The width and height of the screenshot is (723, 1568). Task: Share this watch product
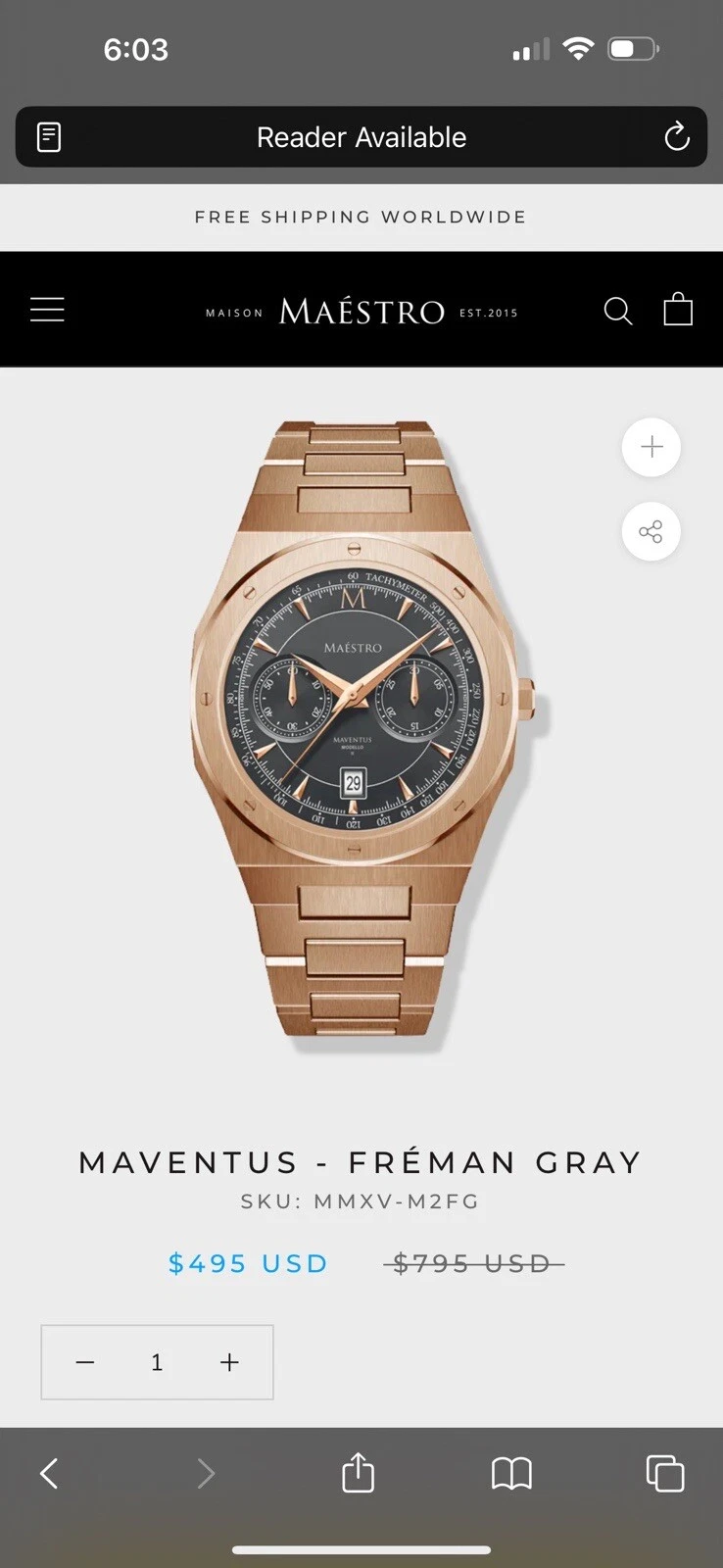point(651,532)
